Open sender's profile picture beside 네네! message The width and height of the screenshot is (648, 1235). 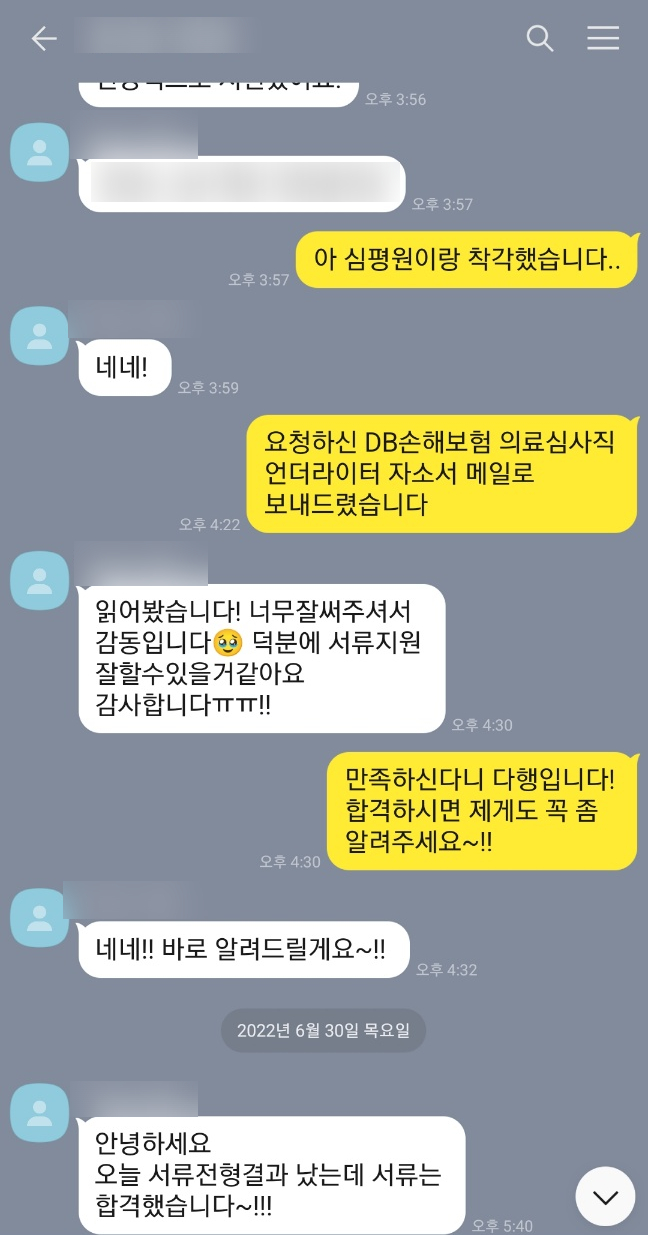[x=39, y=335]
